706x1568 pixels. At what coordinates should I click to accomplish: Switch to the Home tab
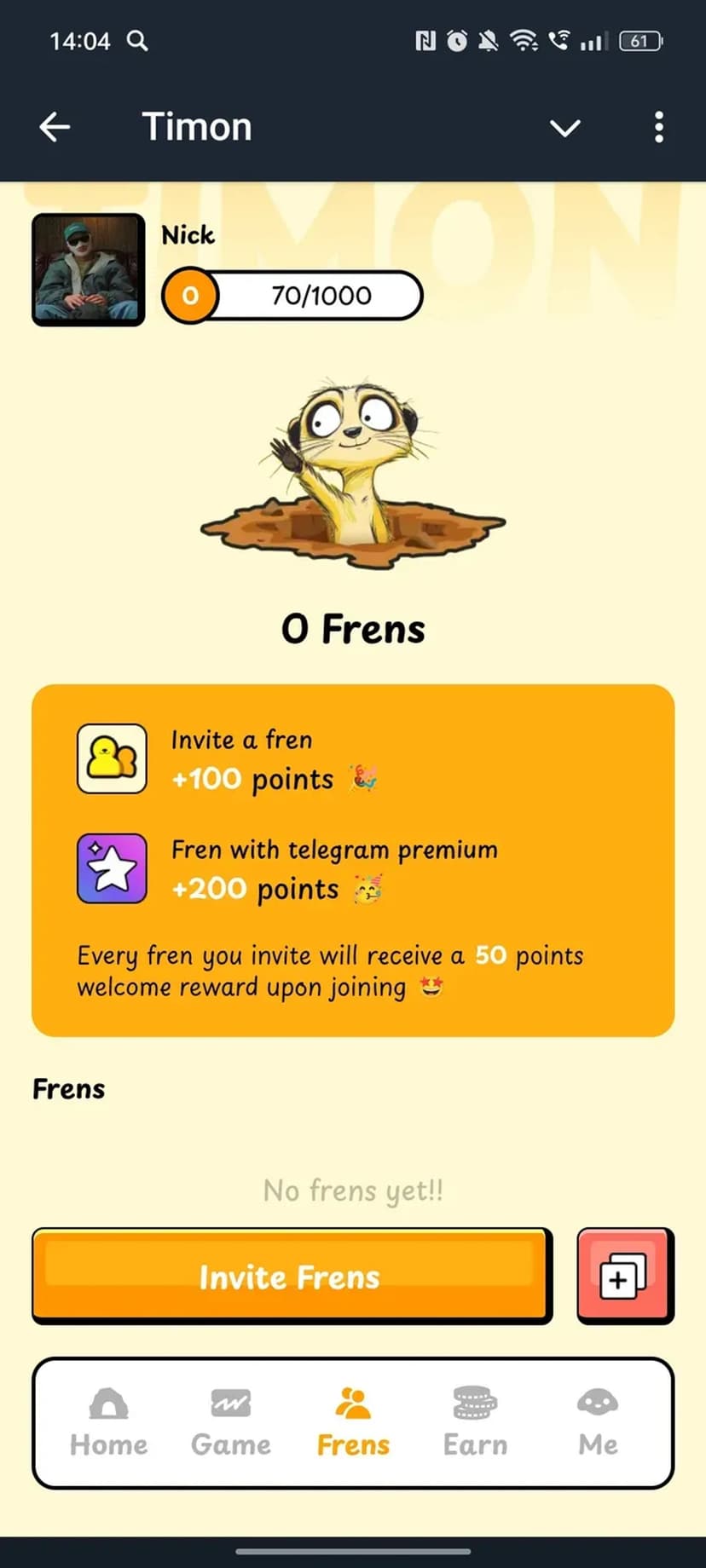point(108,1422)
